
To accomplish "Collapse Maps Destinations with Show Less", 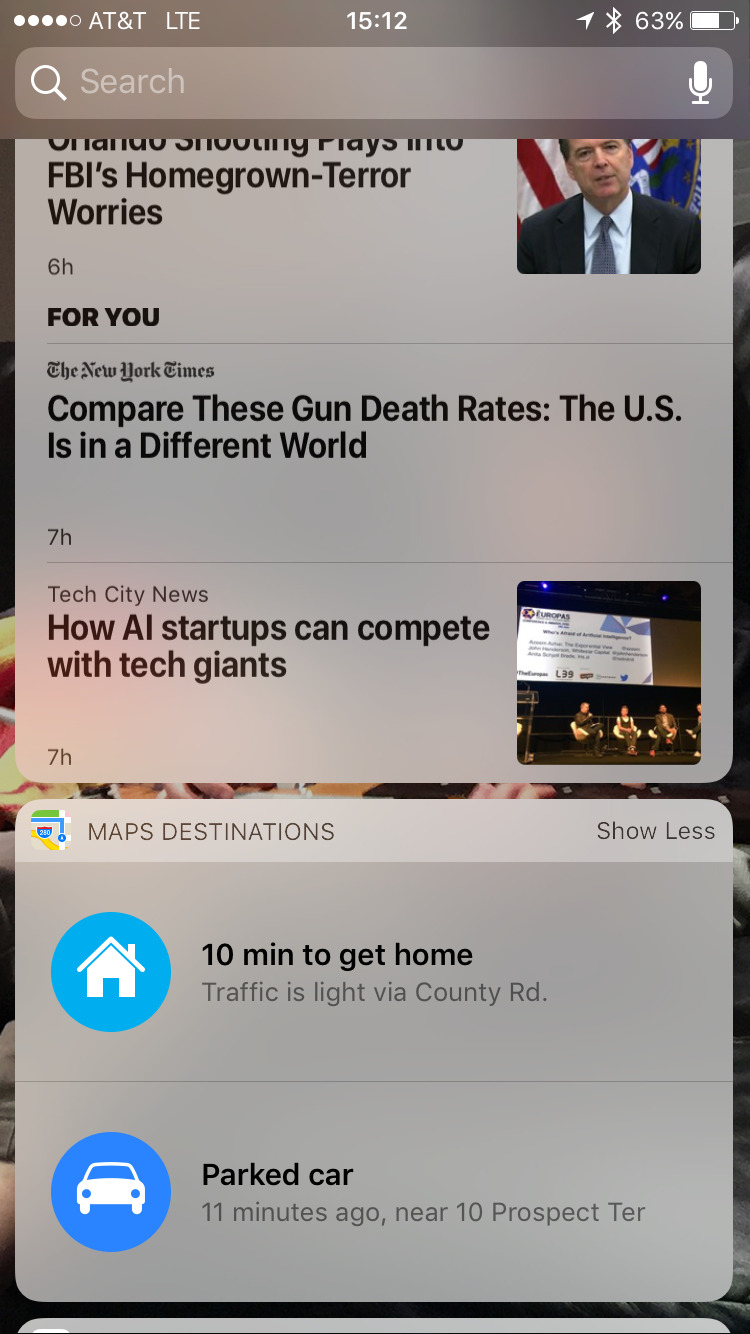I will point(655,831).
